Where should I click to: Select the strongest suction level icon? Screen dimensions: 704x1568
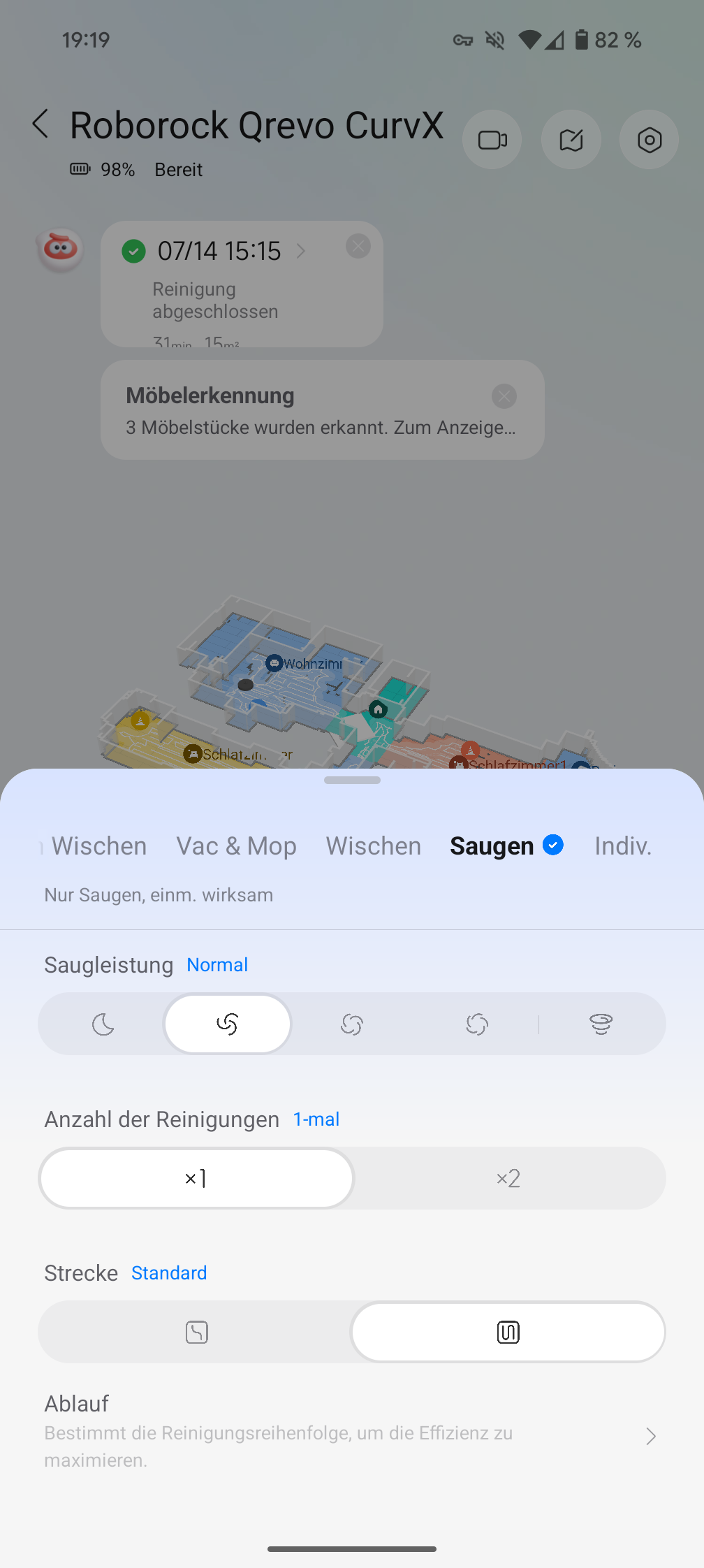point(601,1024)
